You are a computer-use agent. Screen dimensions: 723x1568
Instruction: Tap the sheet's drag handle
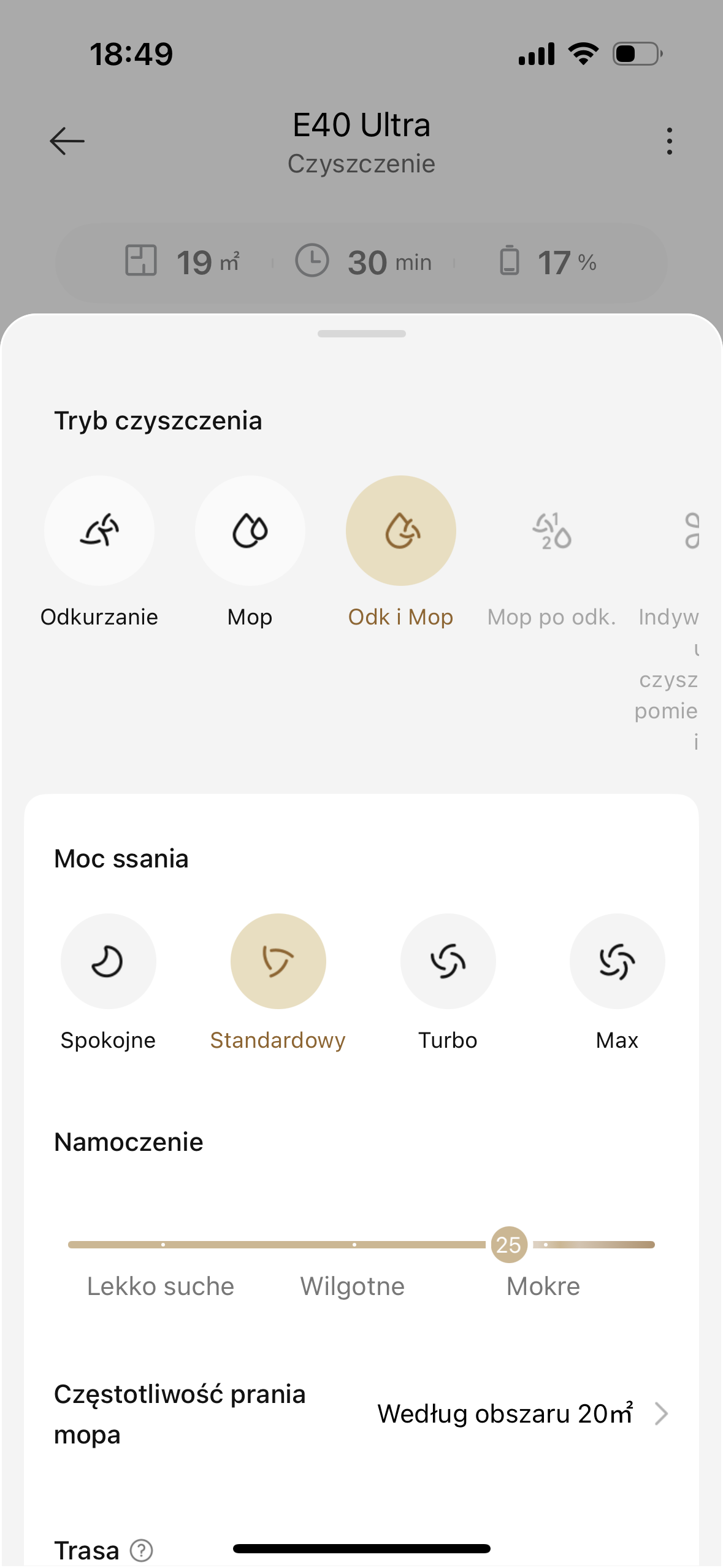coord(361,334)
